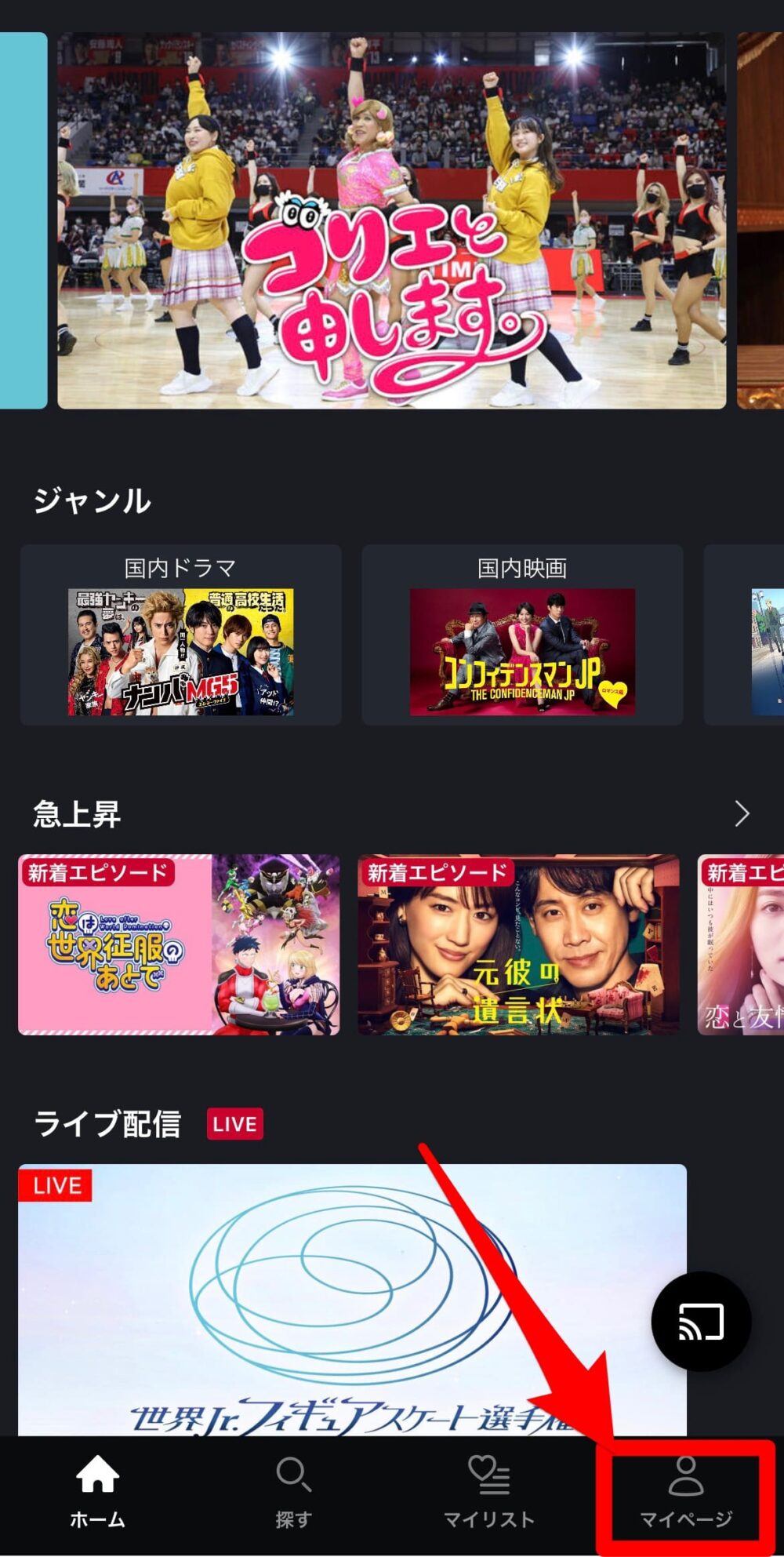The width and height of the screenshot is (784, 1557).
Task: Switch to the ホーム tab
Action: pyautogui.click(x=97, y=1492)
